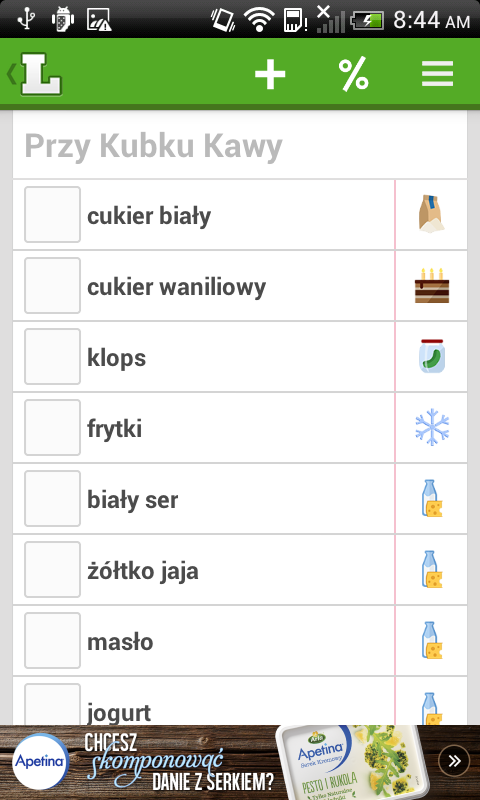The height and width of the screenshot is (800, 480).
Task: Check off cukier biały
Action: tap(52, 214)
